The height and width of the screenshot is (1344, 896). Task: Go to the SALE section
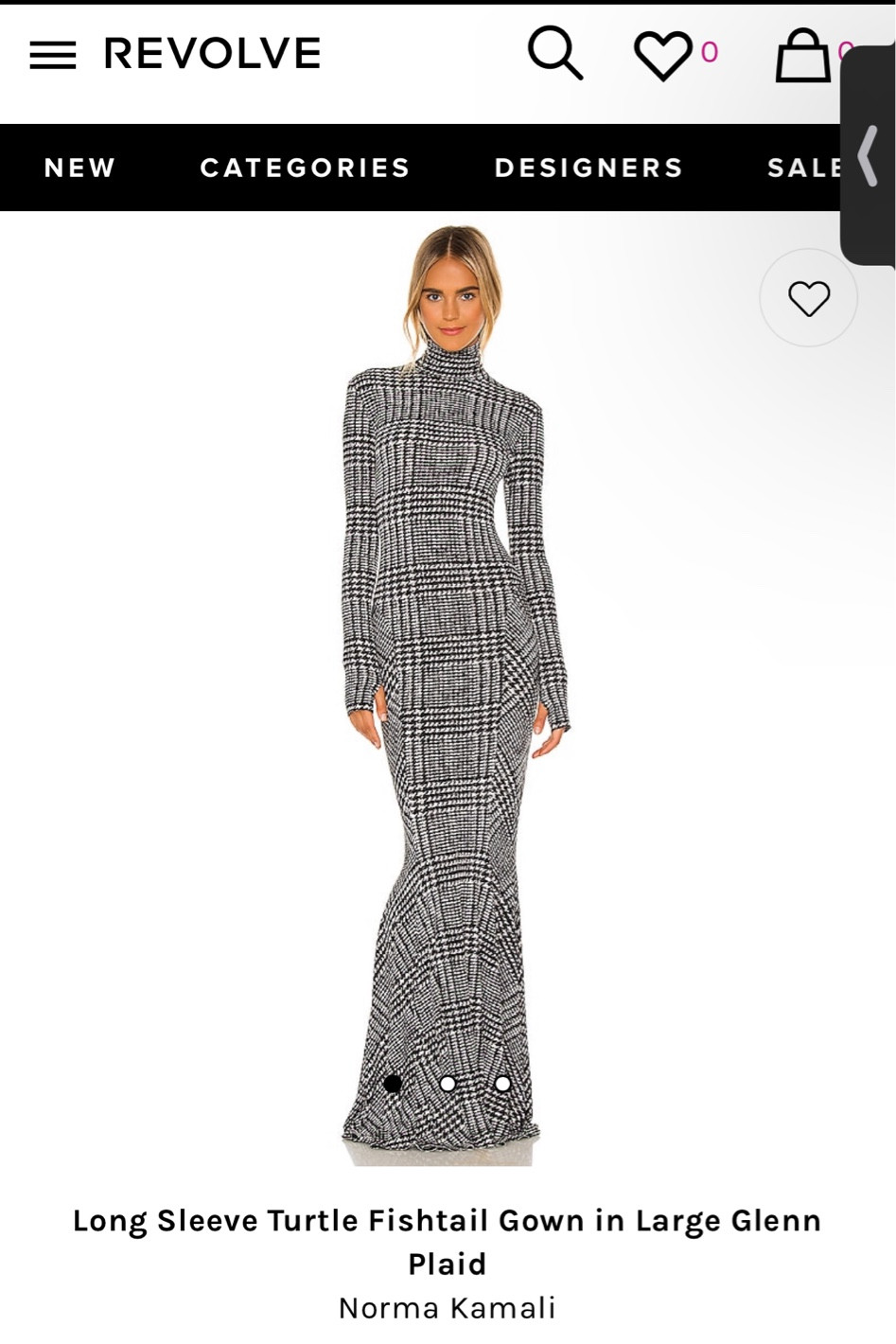[804, 168]
